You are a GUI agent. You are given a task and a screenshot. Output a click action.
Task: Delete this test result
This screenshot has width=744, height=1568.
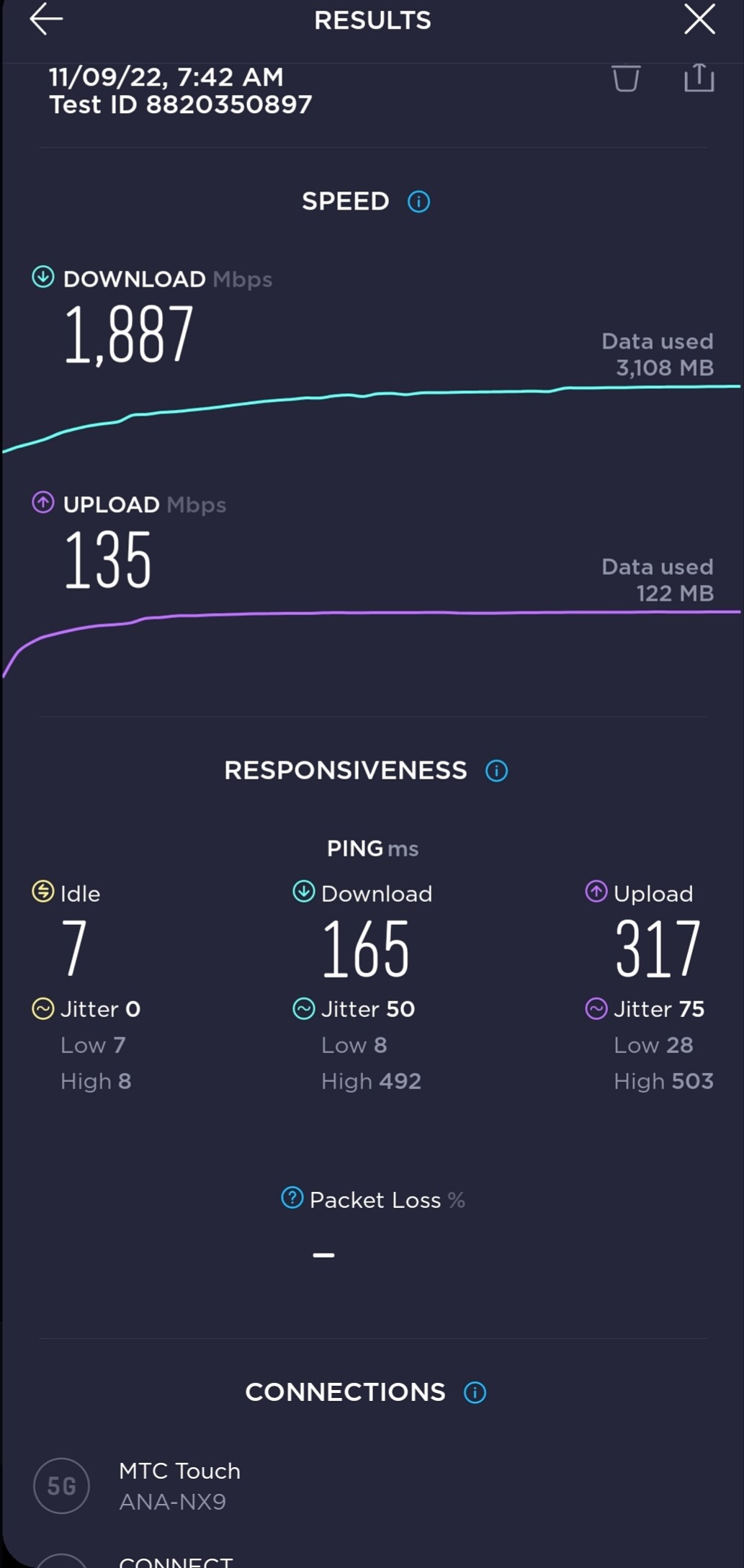(x=626, y=79)
